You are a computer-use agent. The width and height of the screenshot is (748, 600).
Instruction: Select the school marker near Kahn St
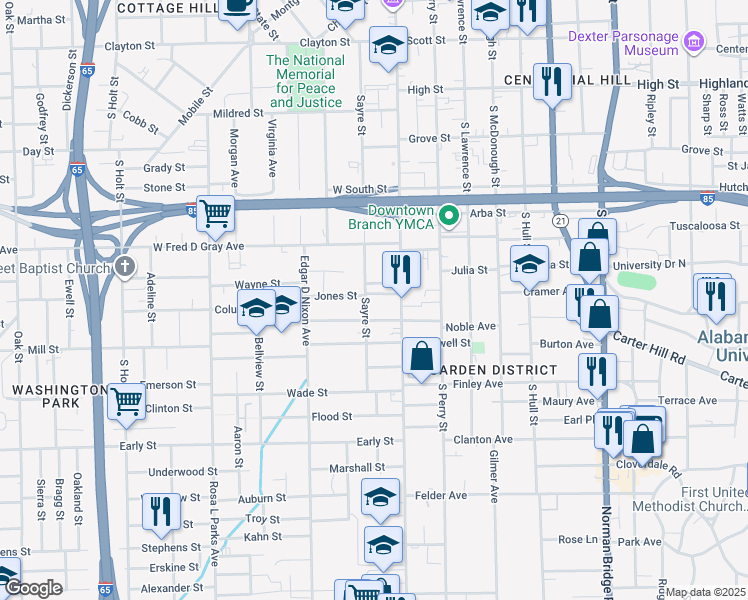point(383,545)
